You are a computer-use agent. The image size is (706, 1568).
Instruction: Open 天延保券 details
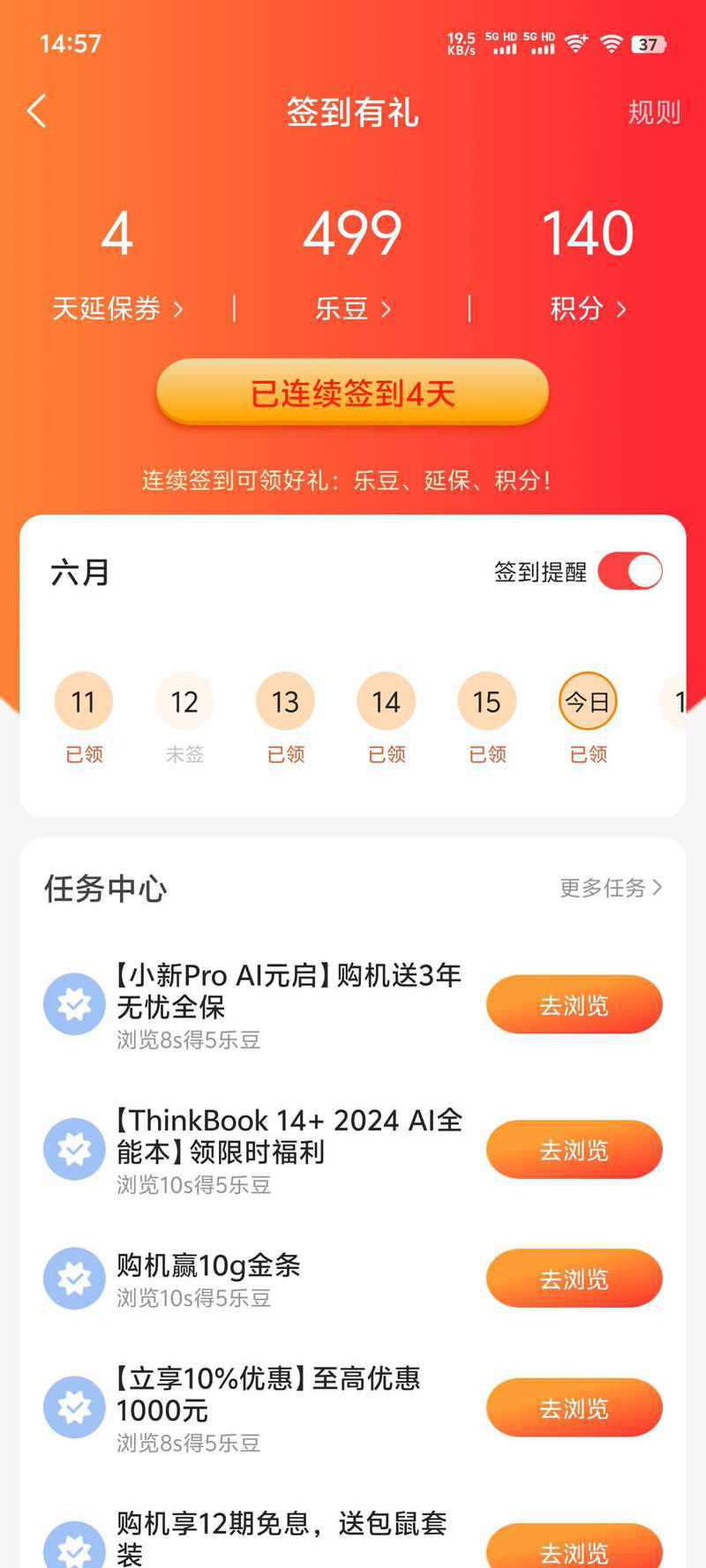117,308
